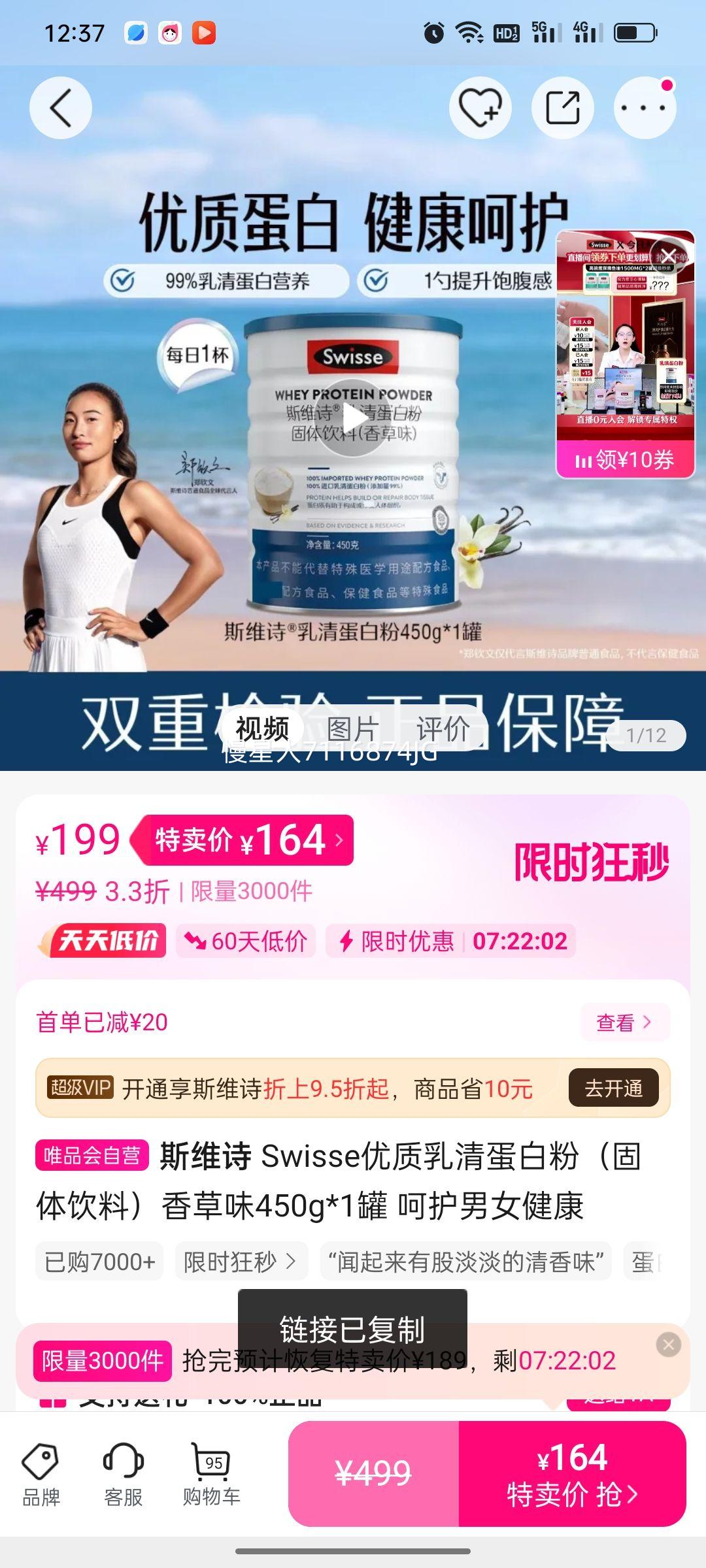Close the floating livestream window
Screen dimensions: 706x1568
[x=669, y=255]
